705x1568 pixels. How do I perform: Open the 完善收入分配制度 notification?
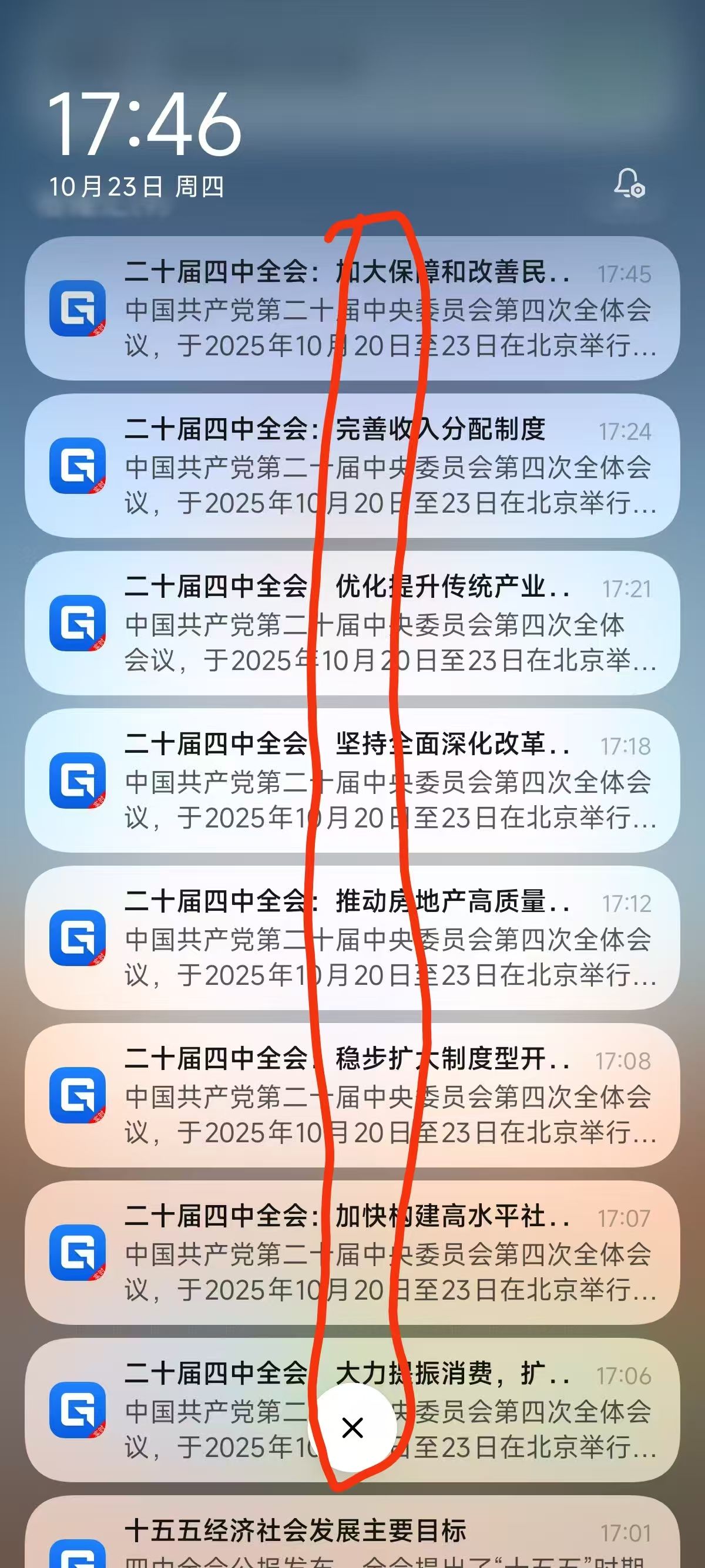[x=352, y=466]
